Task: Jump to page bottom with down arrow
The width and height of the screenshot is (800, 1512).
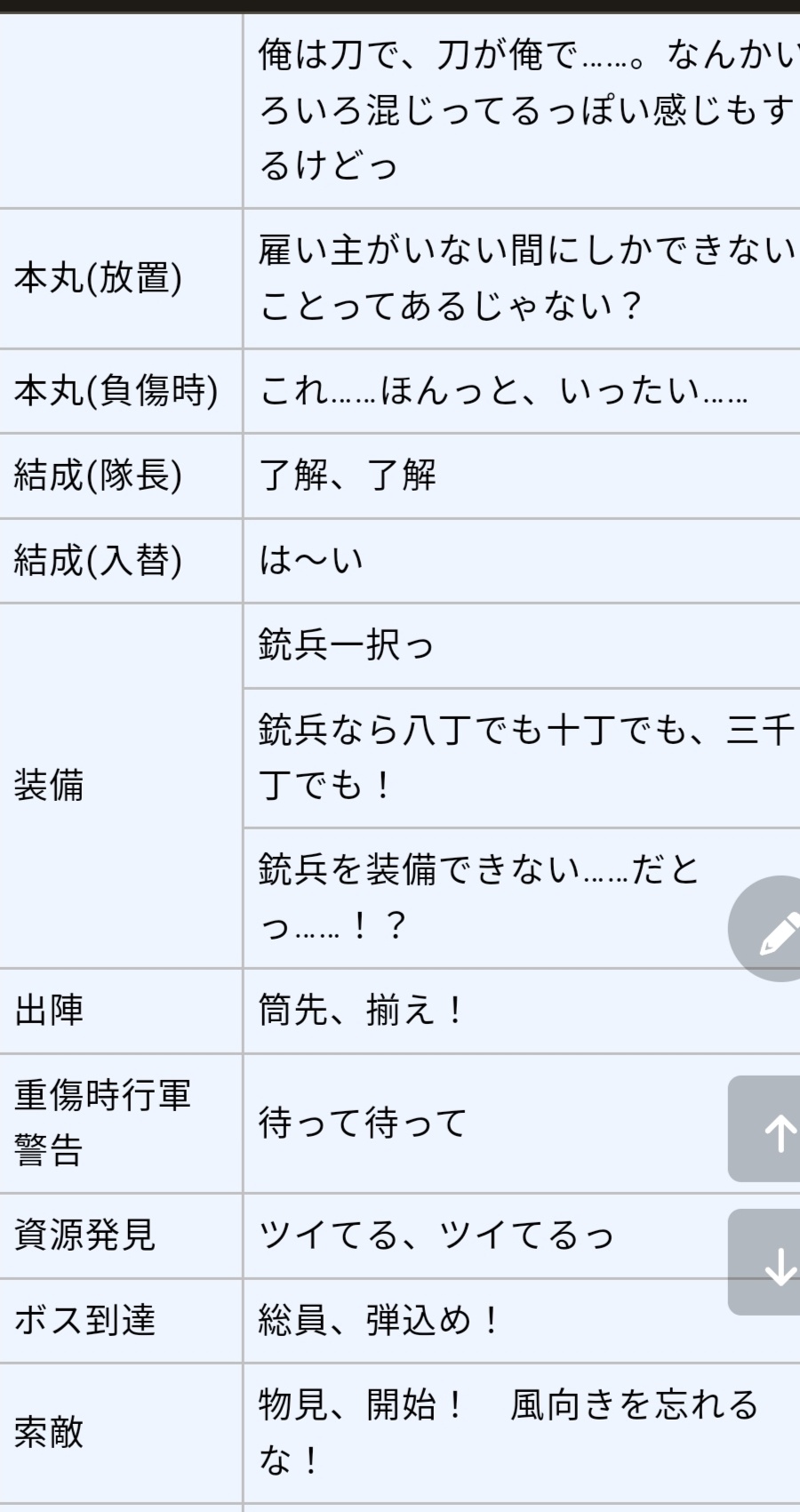Action: tap(766, 1262)
